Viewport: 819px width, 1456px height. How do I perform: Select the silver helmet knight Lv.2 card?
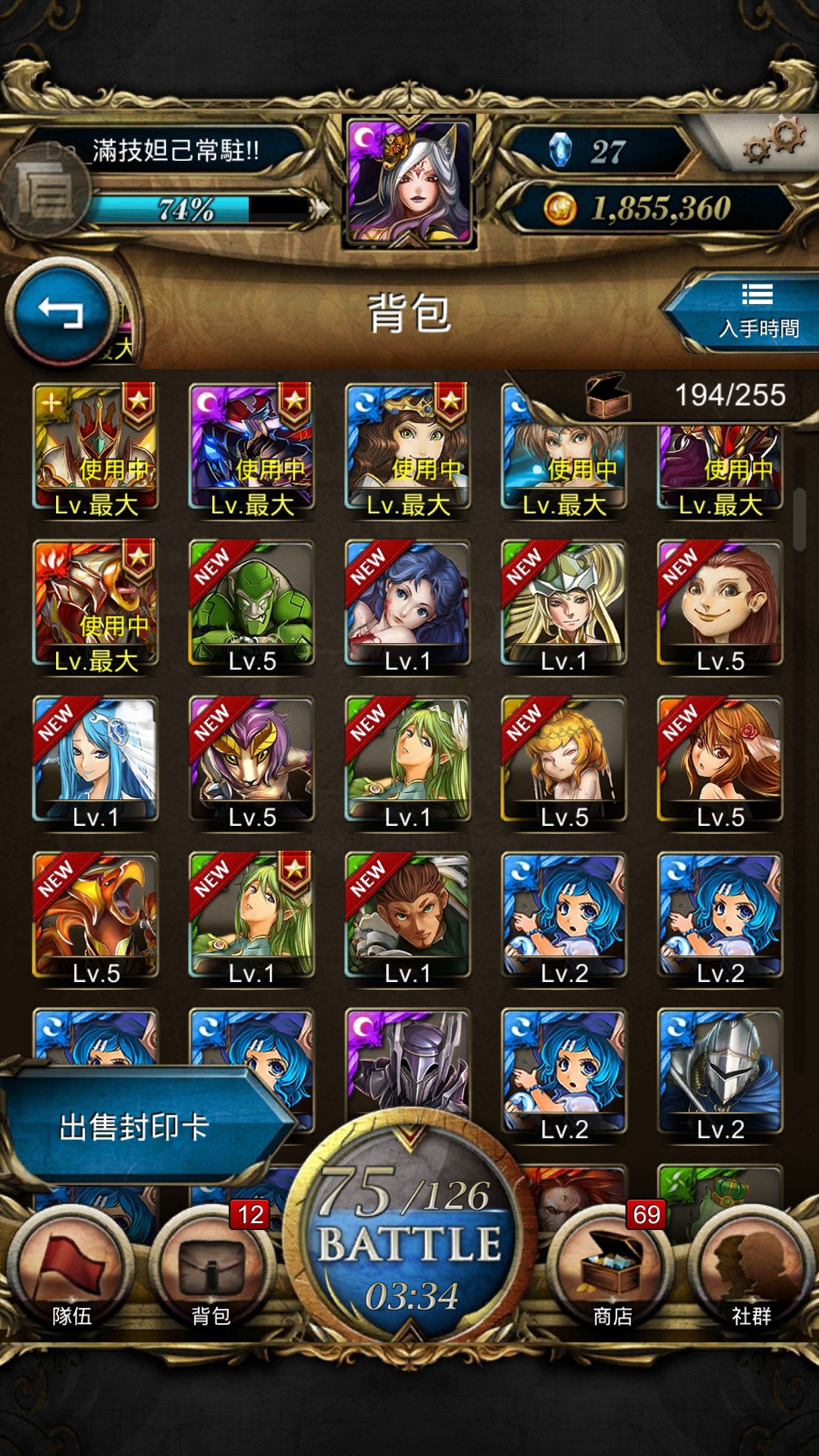coord(720,1075)
